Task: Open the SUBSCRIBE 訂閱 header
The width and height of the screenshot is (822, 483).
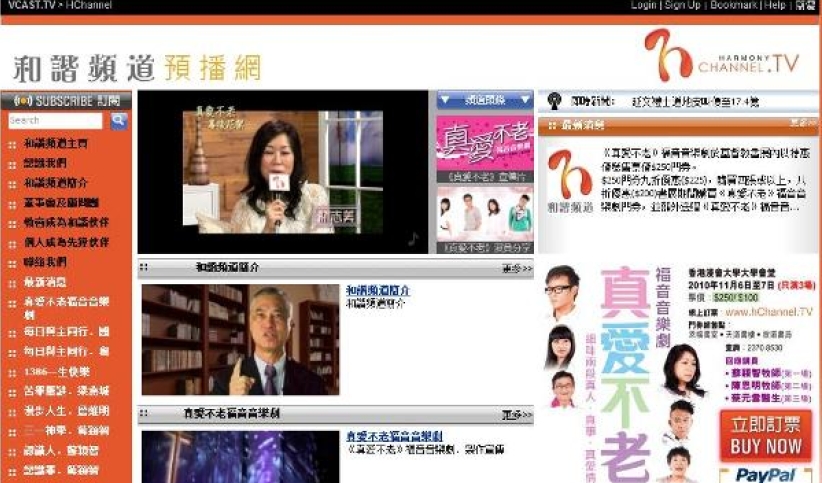Action: tap(66, 101)
